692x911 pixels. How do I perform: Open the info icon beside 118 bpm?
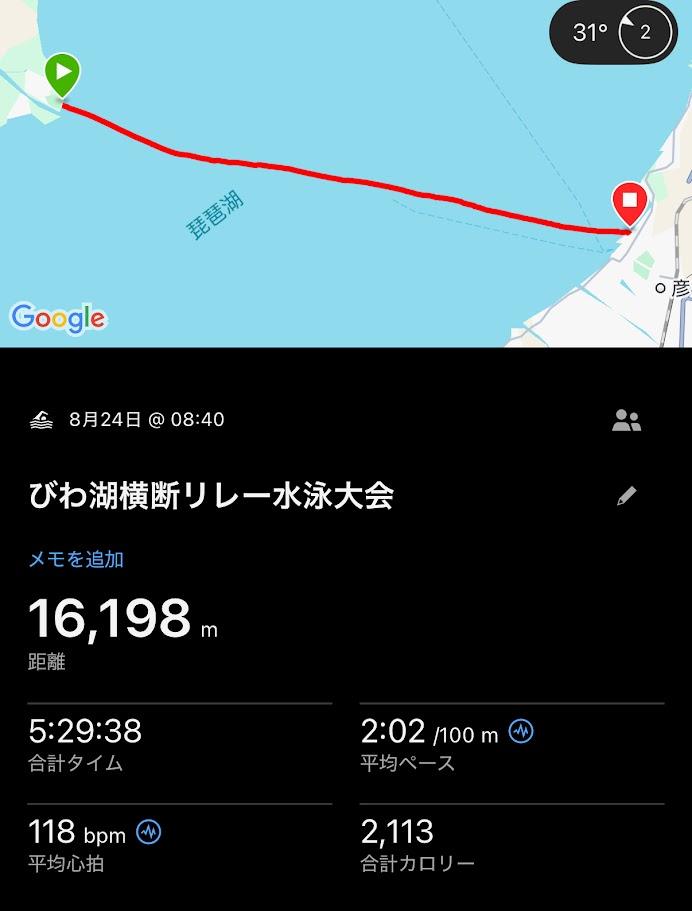click(149, 832)
